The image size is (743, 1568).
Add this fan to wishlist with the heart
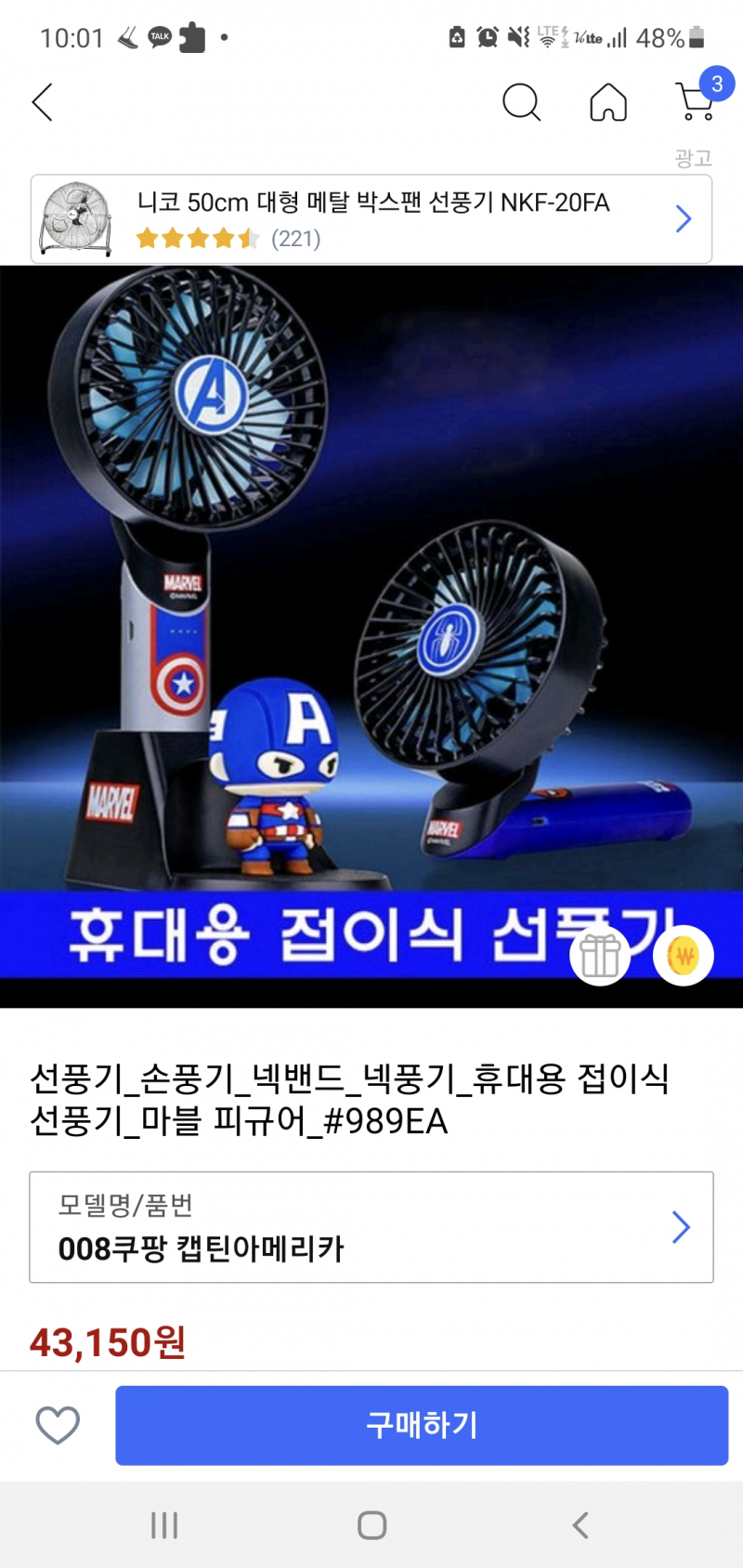58,1425
